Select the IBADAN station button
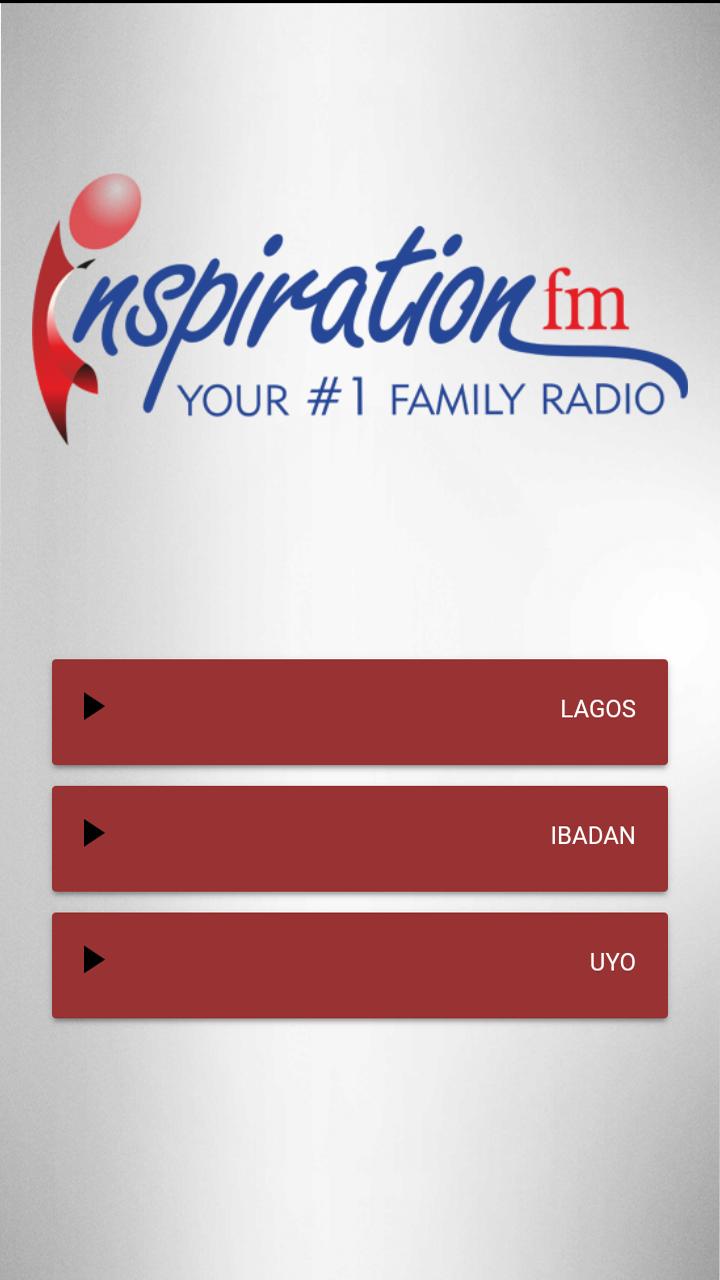This screenshot has height=1280, width=720. (x=360, y=838)
